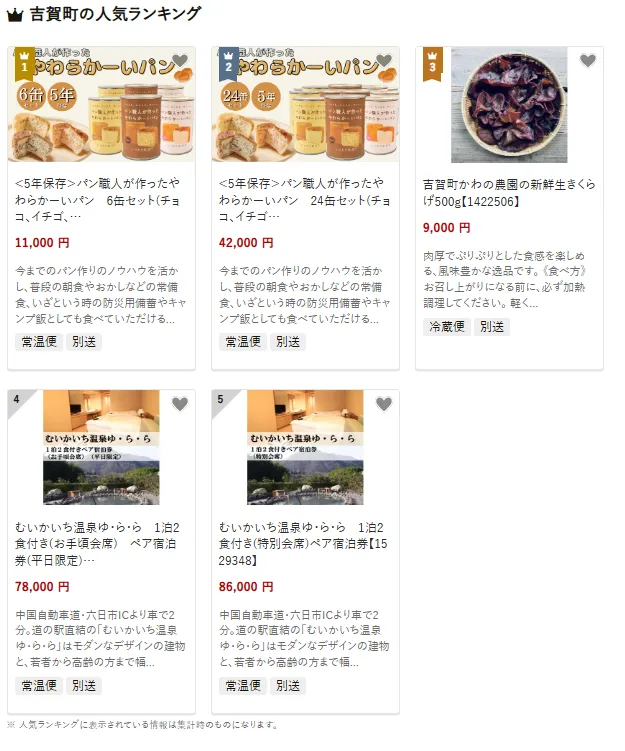The image size is (625, 751).
Task: Favorite the 6缶セット bread item
Action: (x=180, y=61)
